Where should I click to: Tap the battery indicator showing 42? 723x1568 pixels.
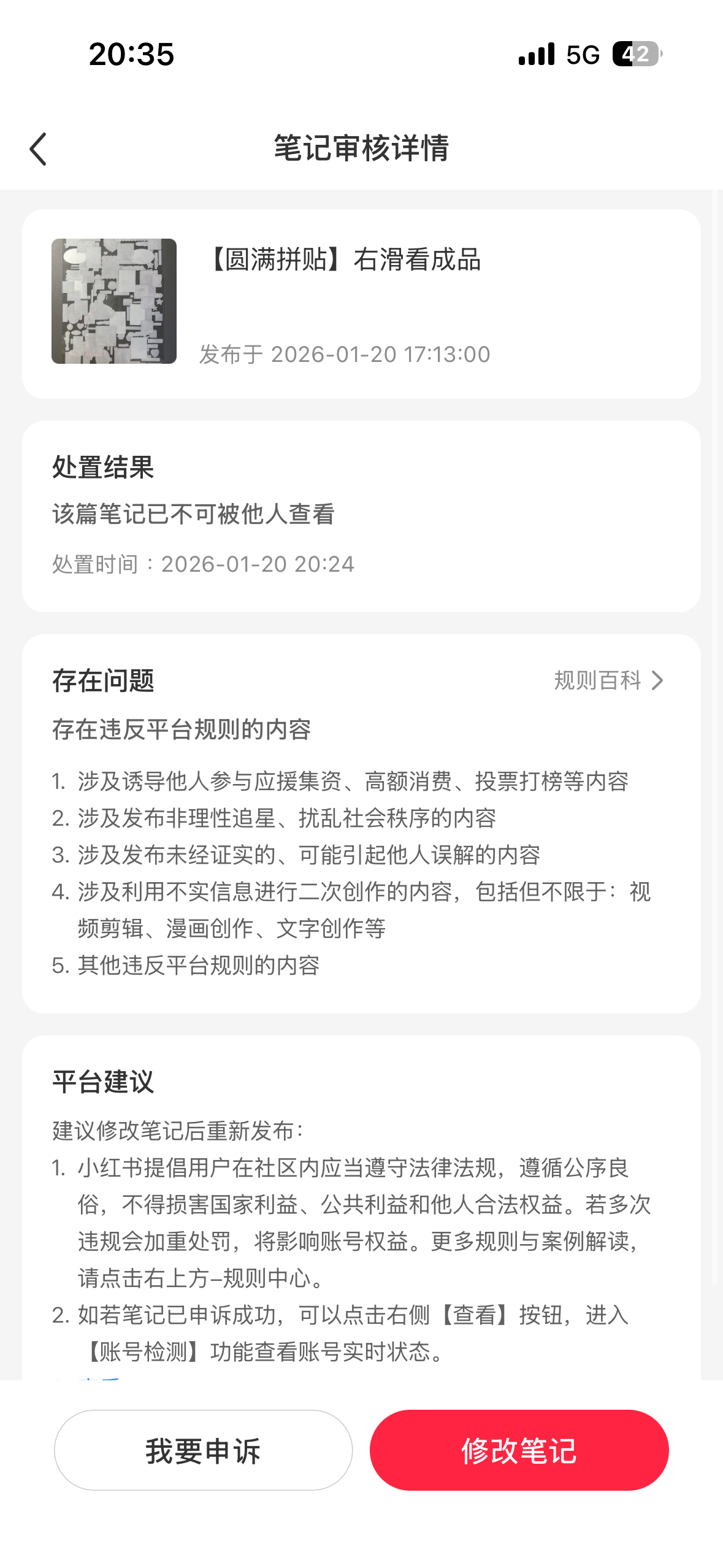pos(637,55)
